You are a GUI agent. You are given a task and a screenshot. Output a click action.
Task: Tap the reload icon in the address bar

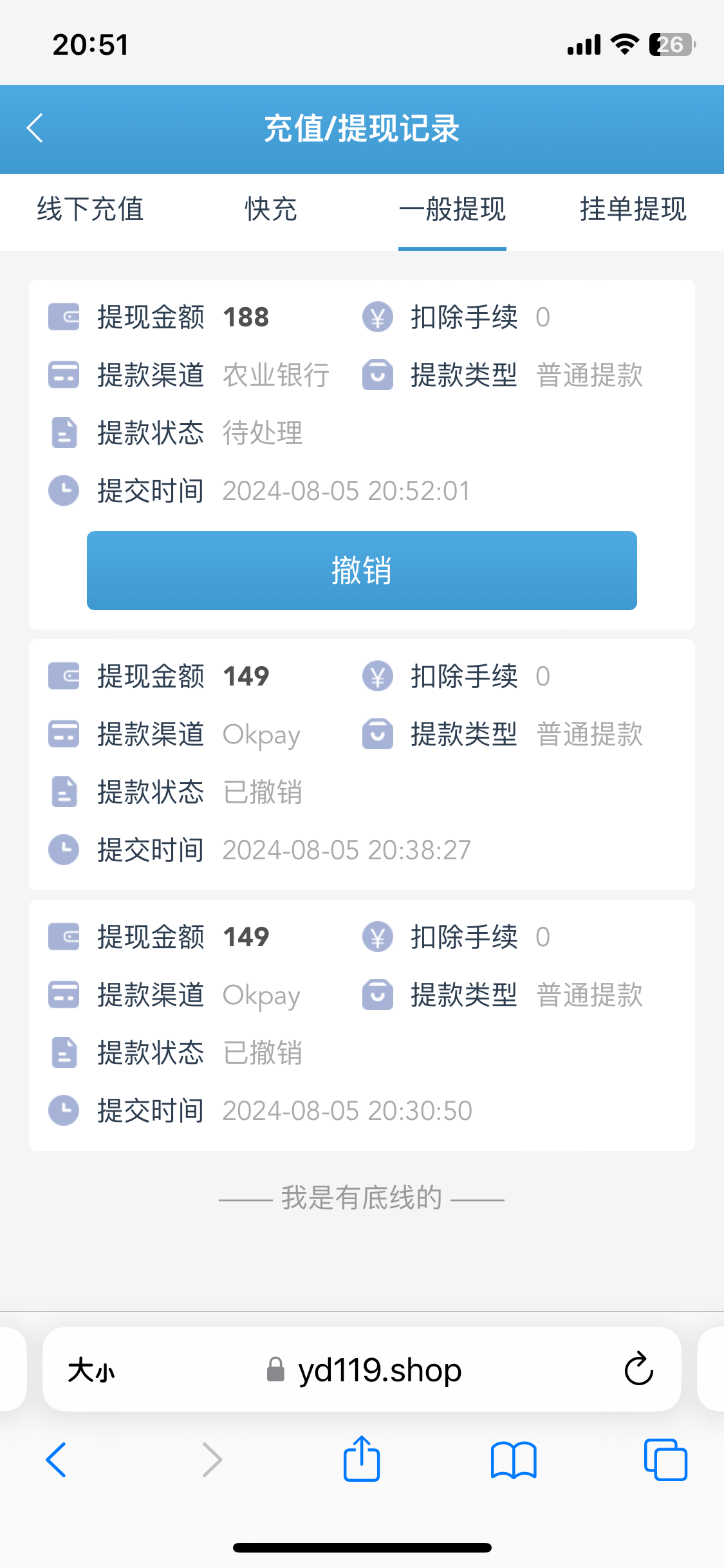[637, 1370]
